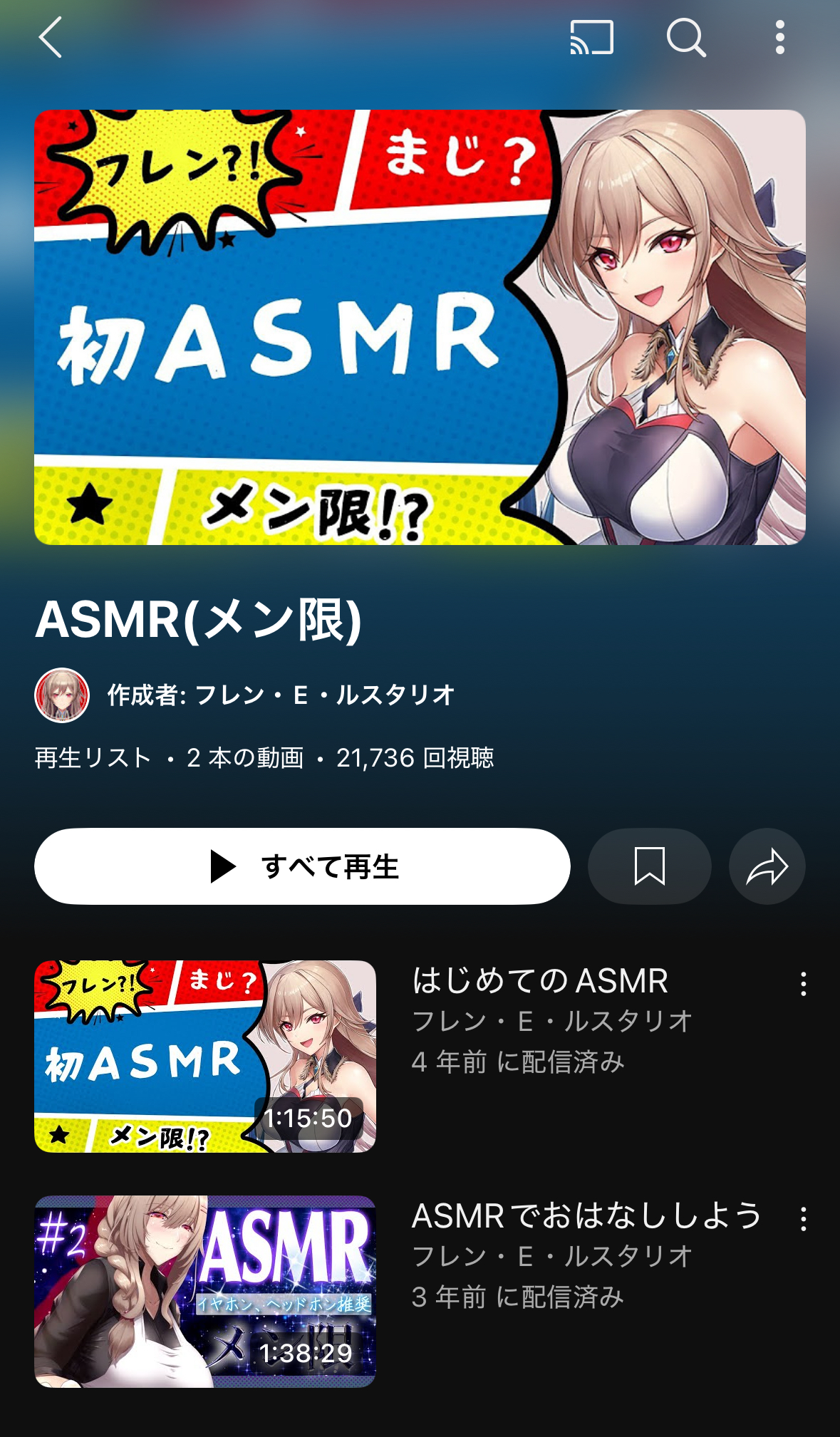Image resolution: width=840 pixels, height=1437 pixels.
Task: Go back using the top-left arrow
Action: (50, 37)
